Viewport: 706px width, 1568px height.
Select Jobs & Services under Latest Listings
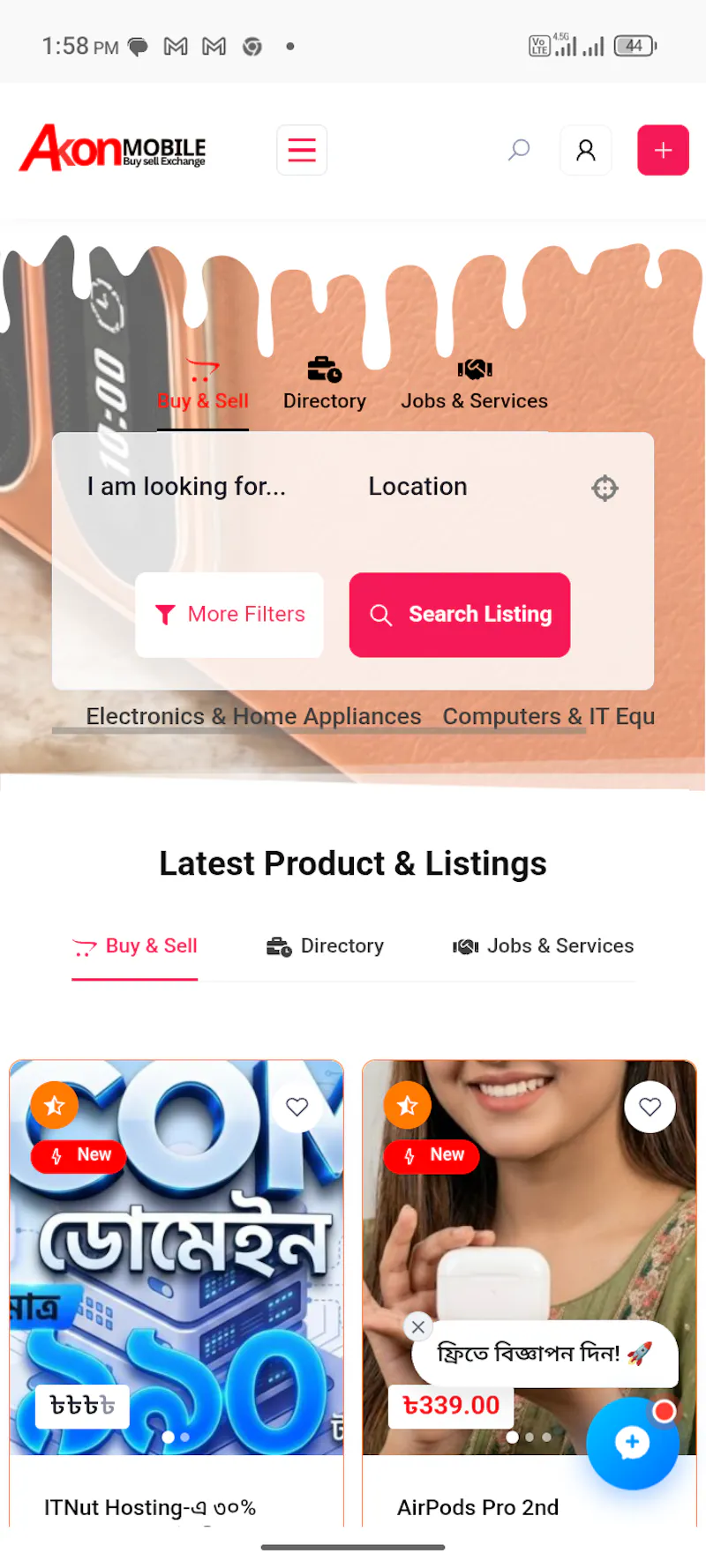(x=544, y=946)
